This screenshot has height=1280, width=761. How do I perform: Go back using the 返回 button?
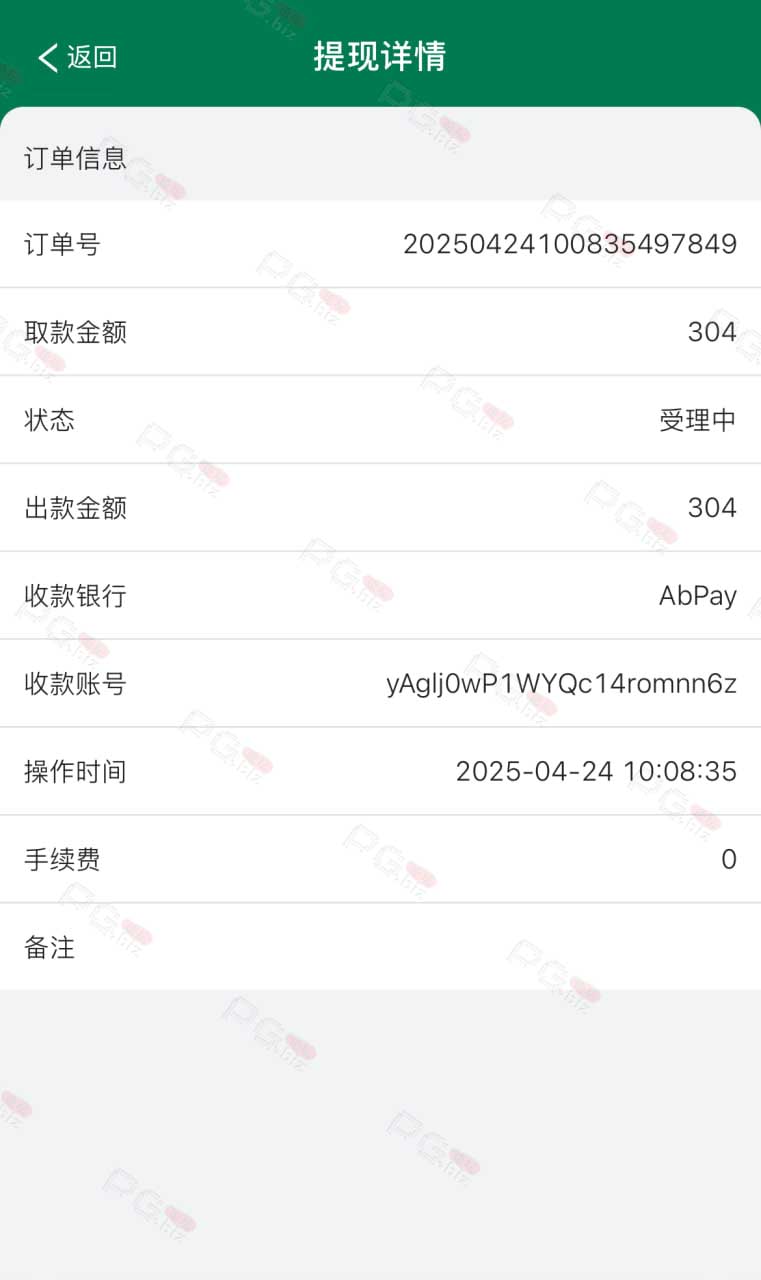click(78, 57)
